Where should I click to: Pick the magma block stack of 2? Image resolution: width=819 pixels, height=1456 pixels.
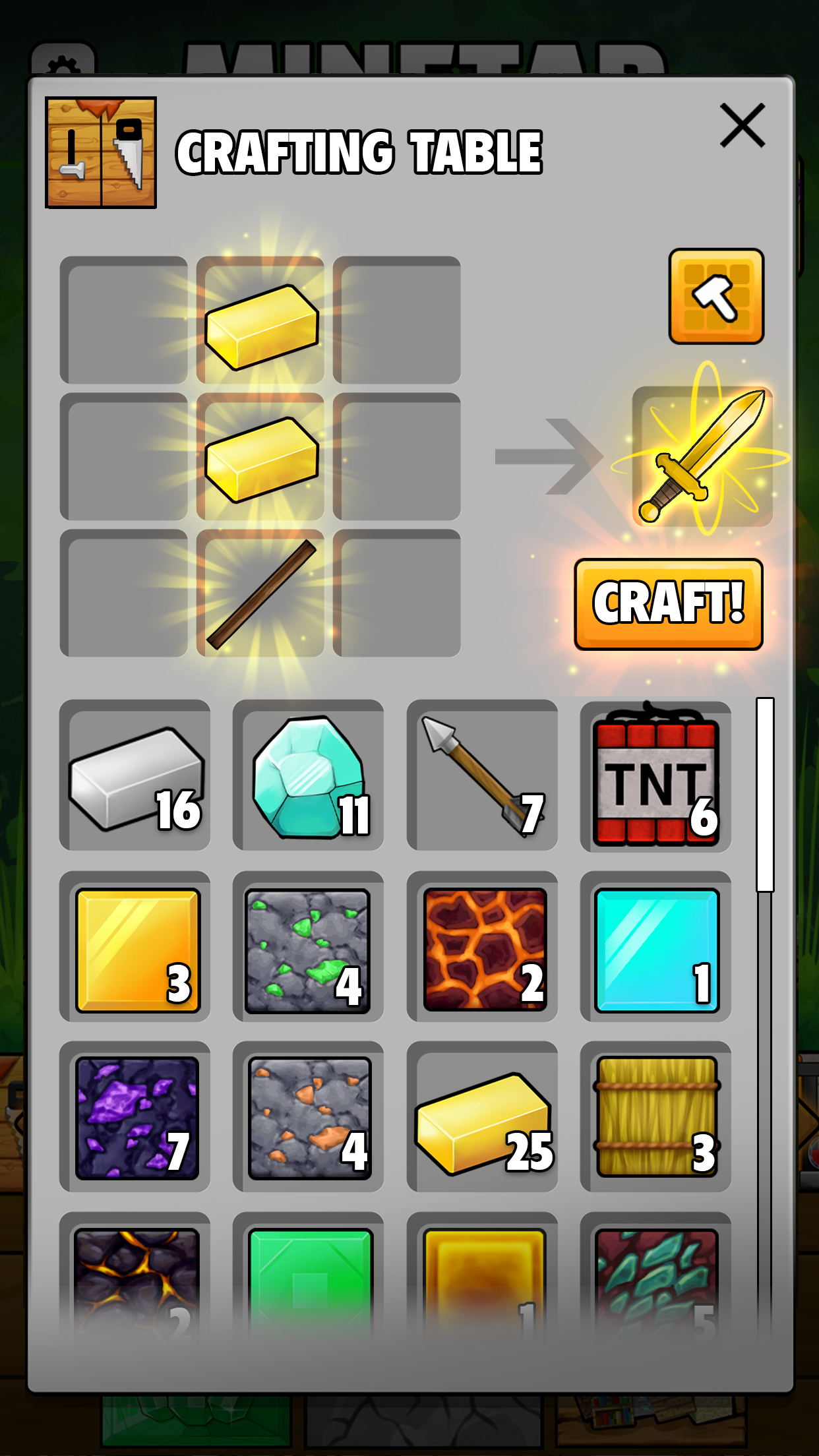click(482, 947)
